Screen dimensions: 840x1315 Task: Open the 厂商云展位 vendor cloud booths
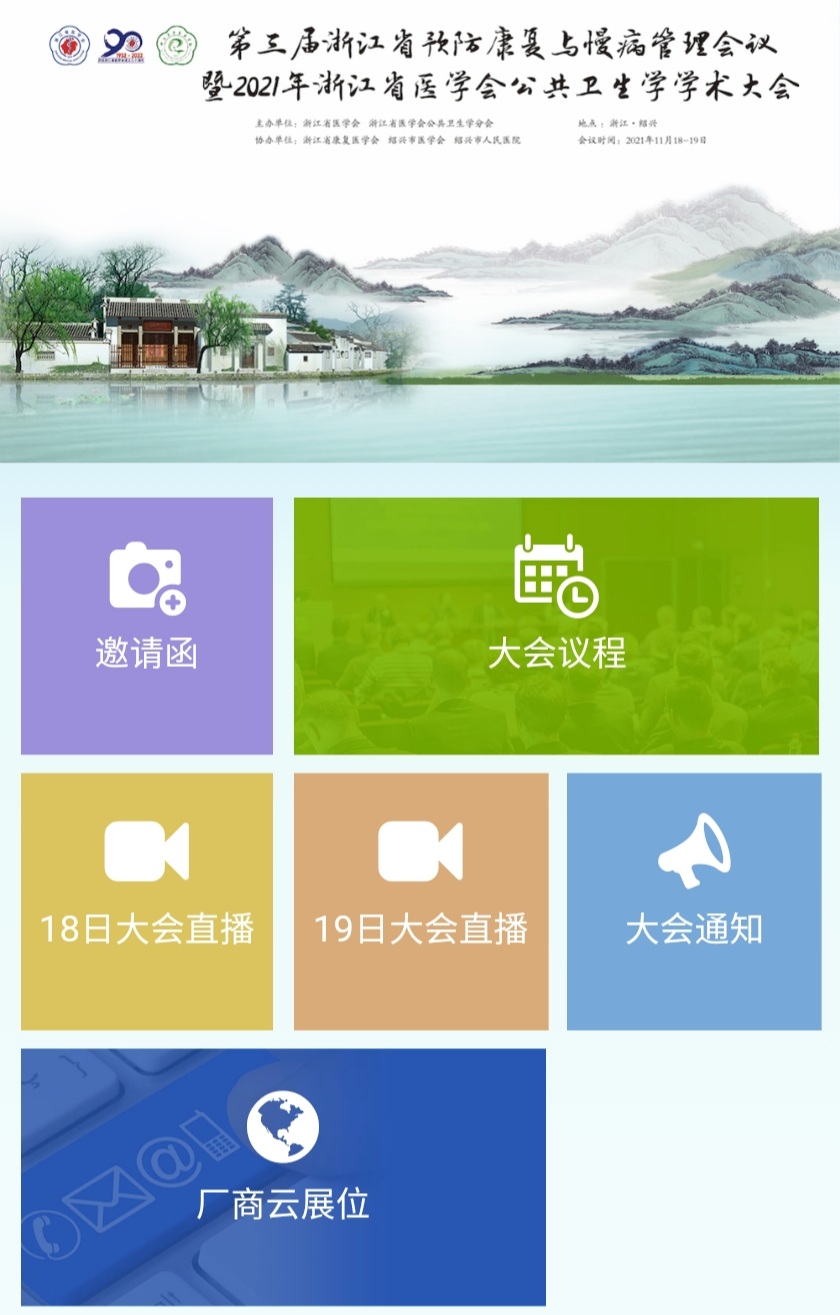[283, 1176]
